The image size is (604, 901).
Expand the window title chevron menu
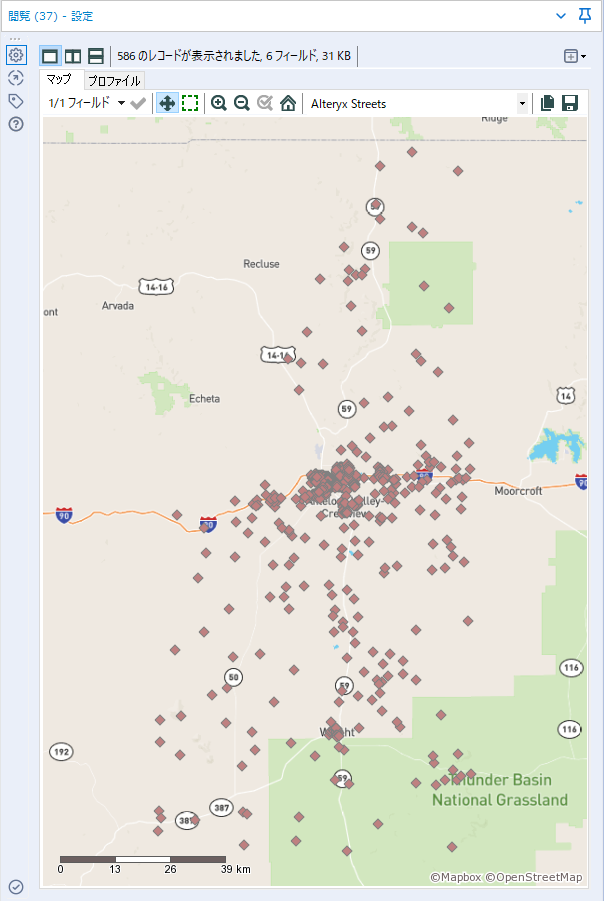[563, 16]
